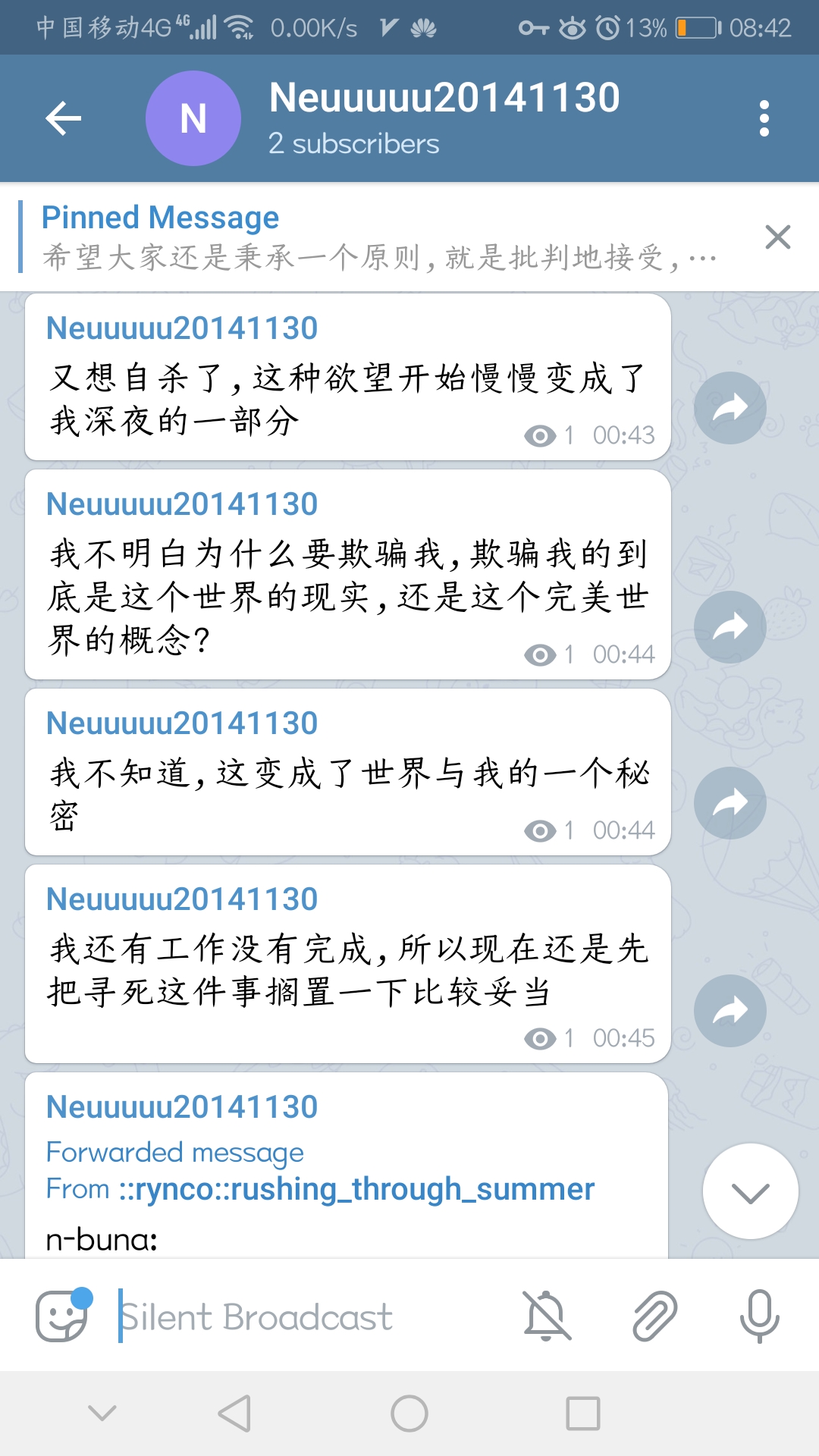Toggle silent broadcast bell icon
Viewport: 819px width, 1456px height.
(546, 1316)
